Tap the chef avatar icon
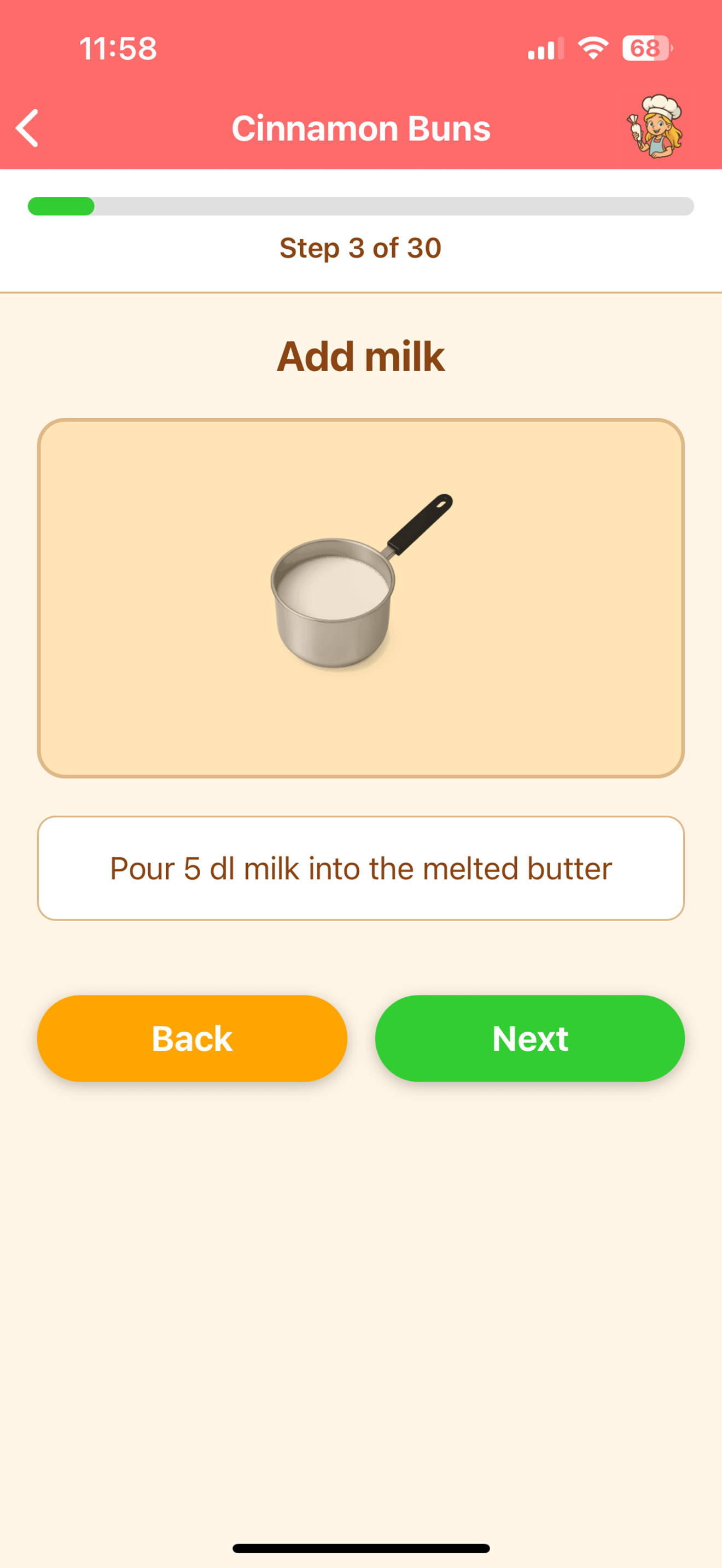 [655, 127]
